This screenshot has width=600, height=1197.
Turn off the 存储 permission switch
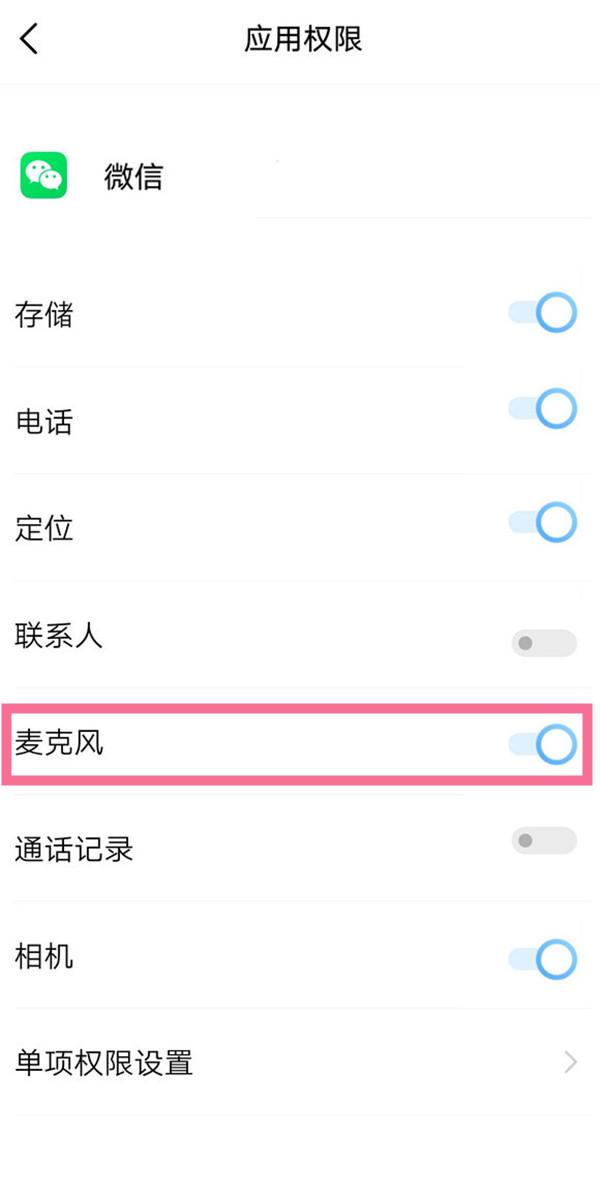coord(543,314)
